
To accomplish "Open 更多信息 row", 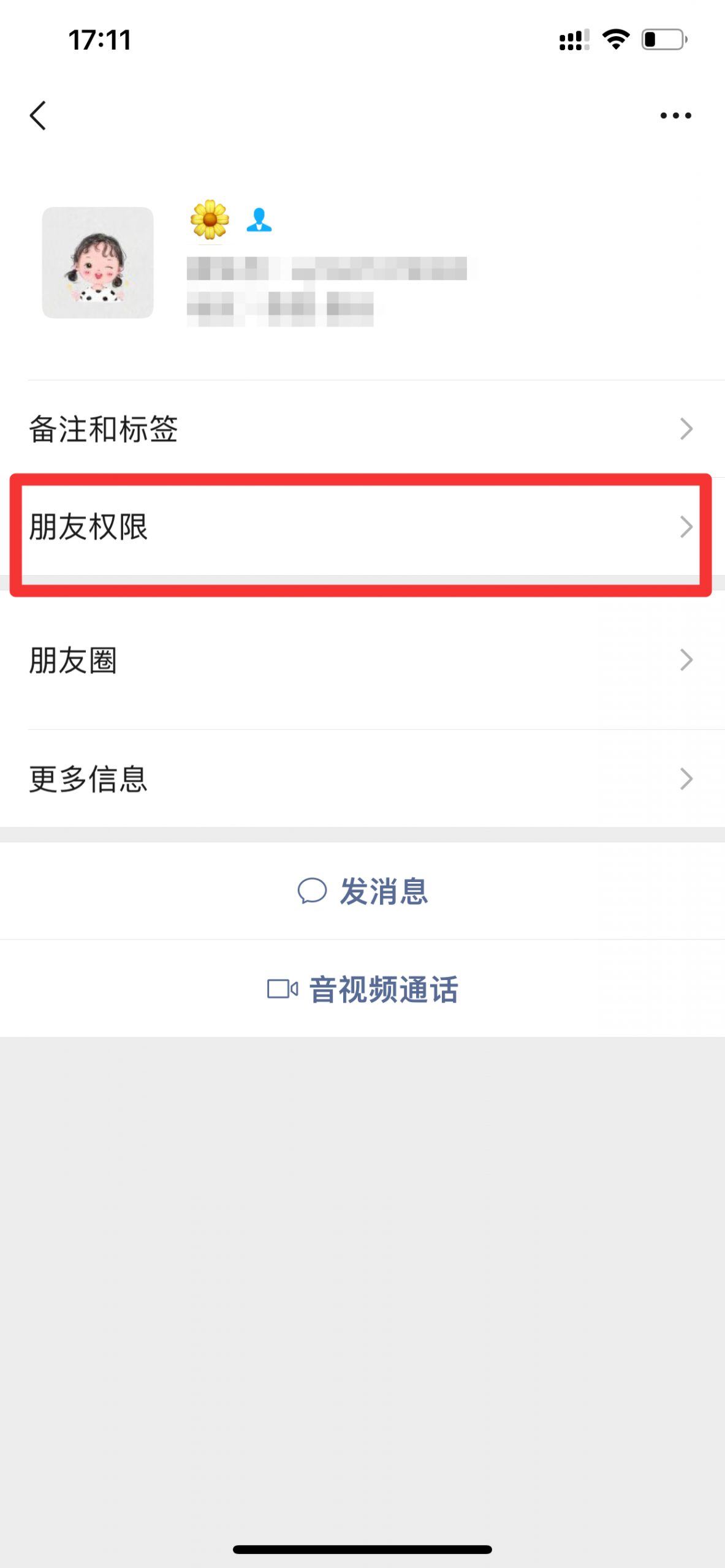I will pos(362,779).
